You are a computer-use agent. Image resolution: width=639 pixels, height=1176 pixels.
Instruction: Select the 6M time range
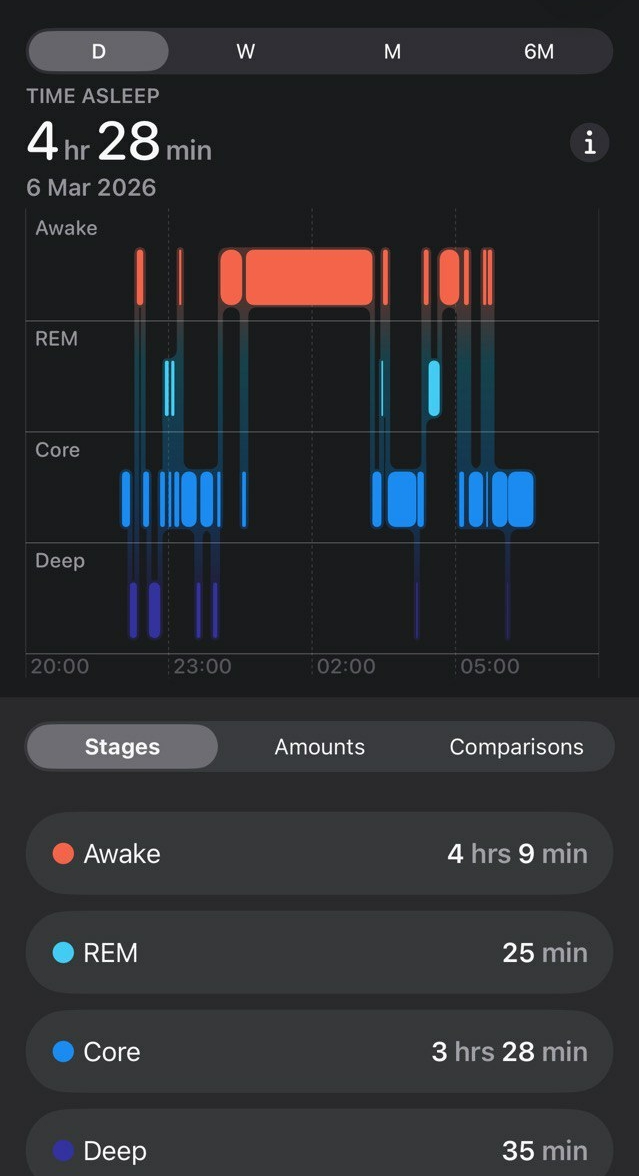pos(538,52)
